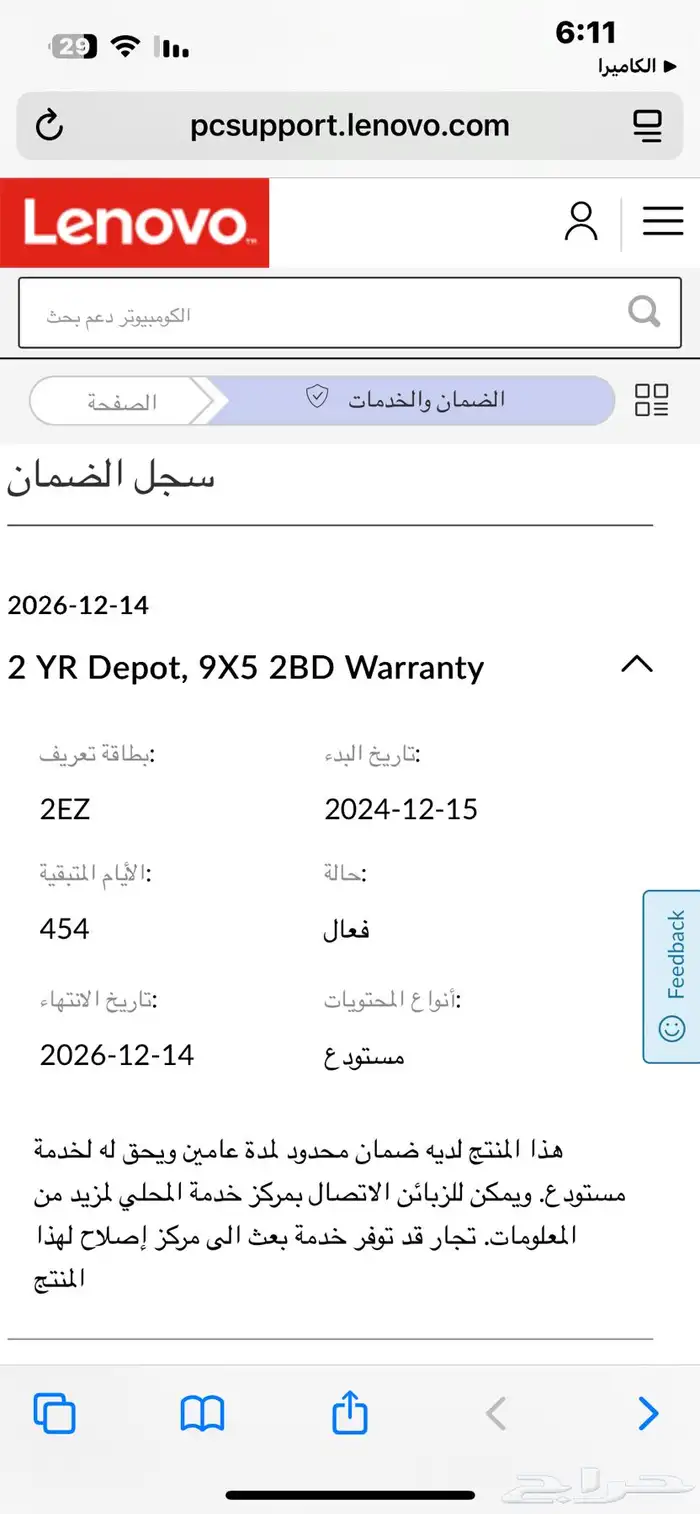700x1514 pixels.
Task: Open Safari tabs overview
Action: [54, 1414]
